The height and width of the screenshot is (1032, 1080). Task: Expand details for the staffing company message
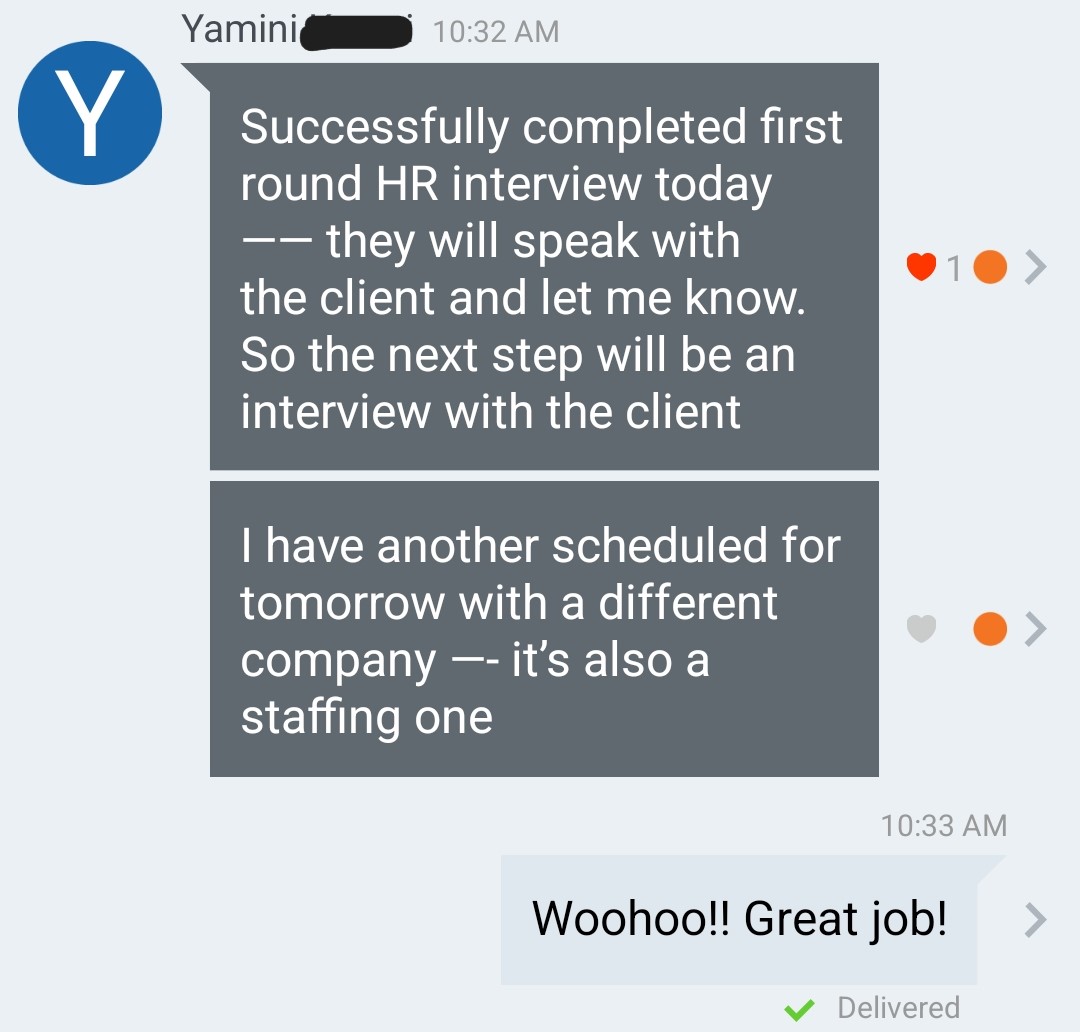click(1037, 628)
